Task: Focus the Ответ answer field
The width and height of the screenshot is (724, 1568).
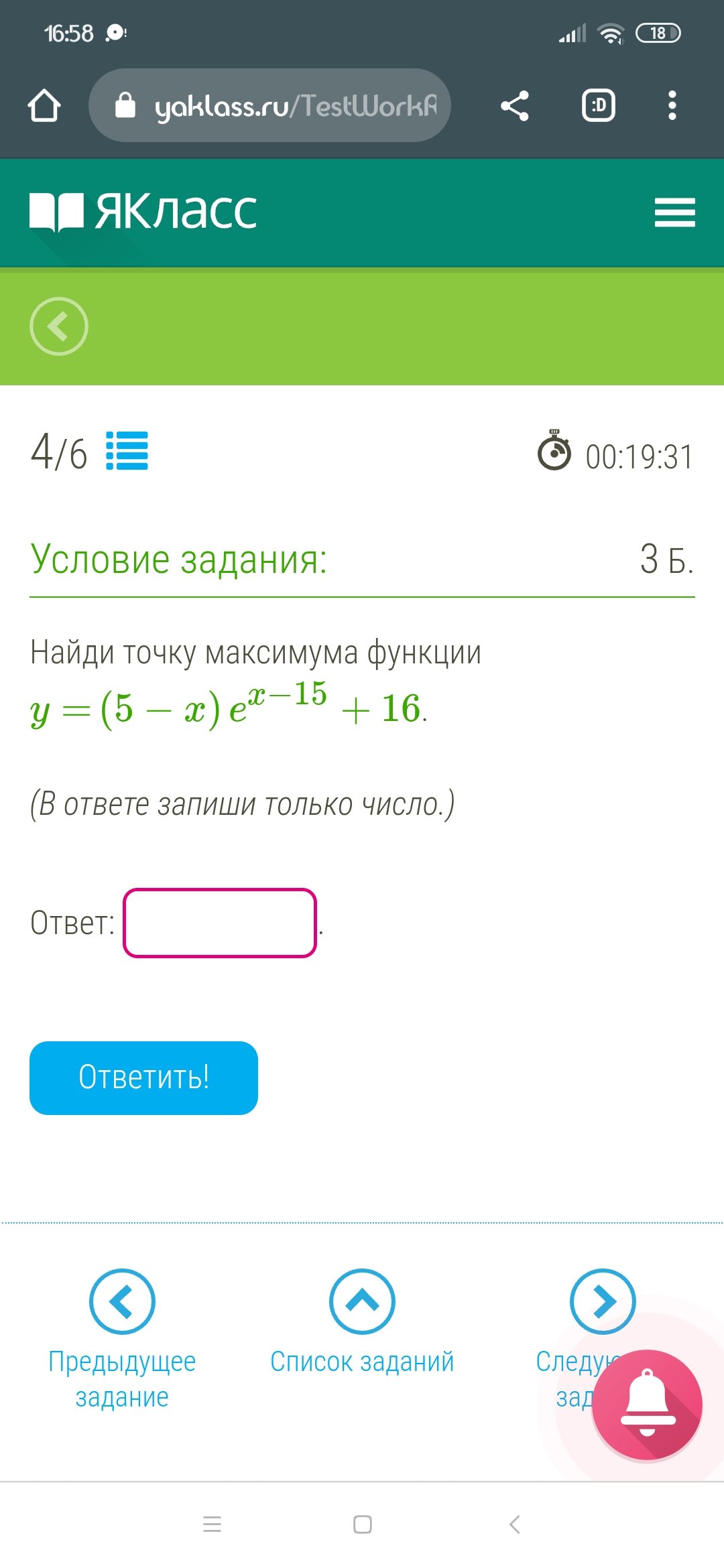Action: (220, 923)
